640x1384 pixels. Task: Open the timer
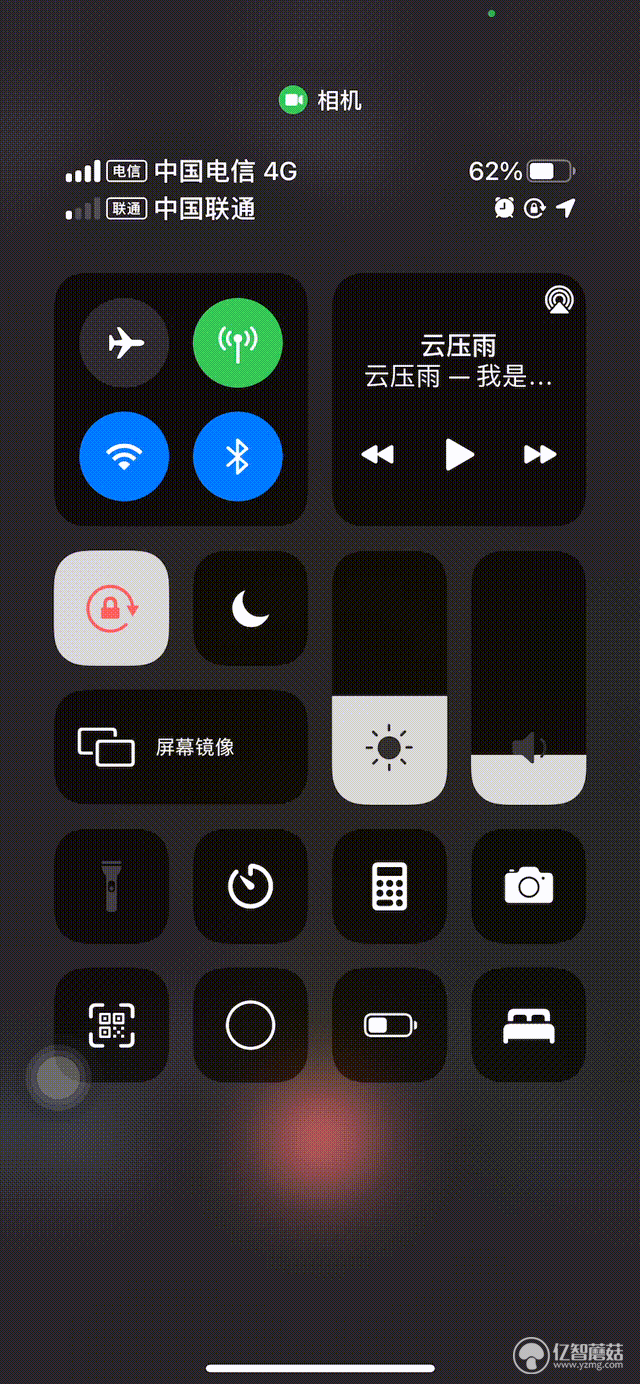[x=250, y=886]
